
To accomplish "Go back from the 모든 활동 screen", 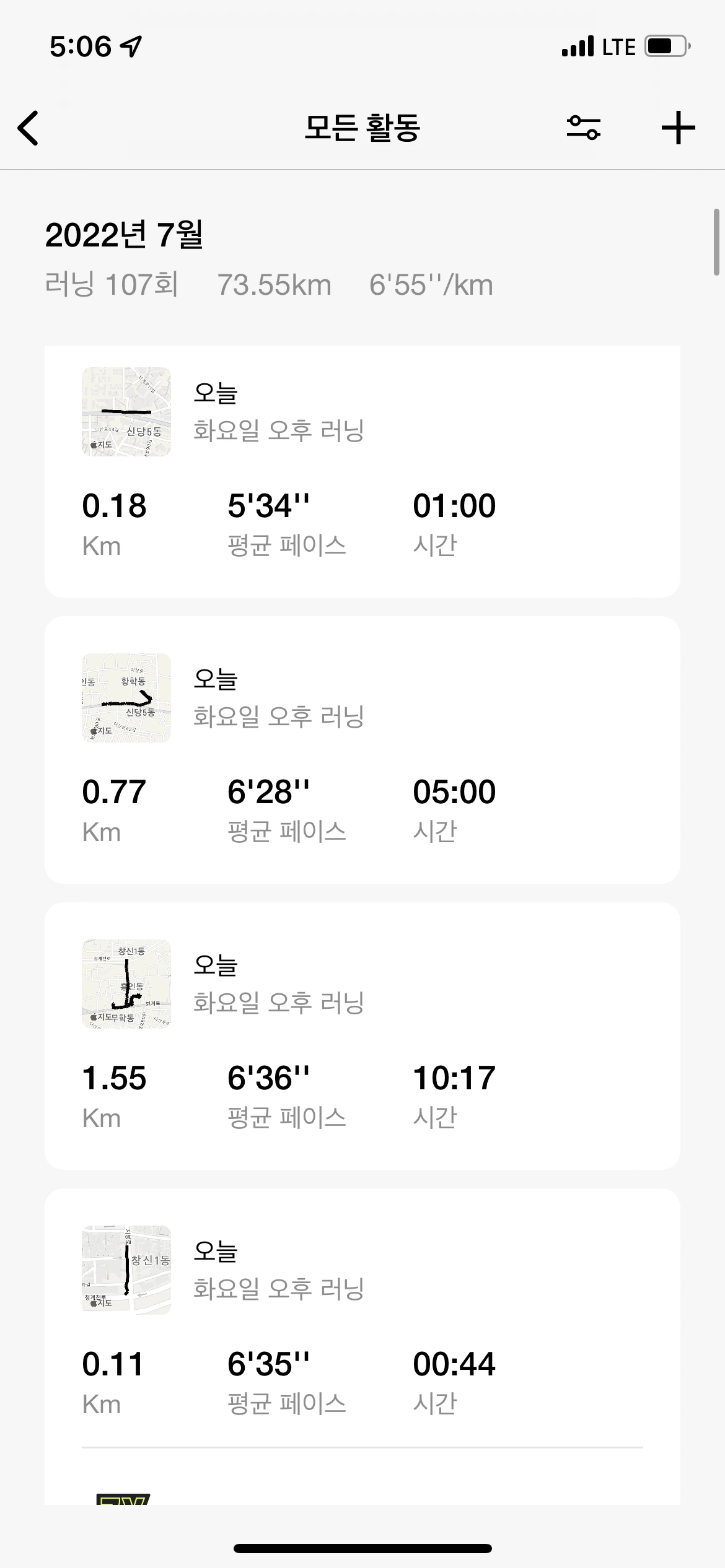I will 29,128.
